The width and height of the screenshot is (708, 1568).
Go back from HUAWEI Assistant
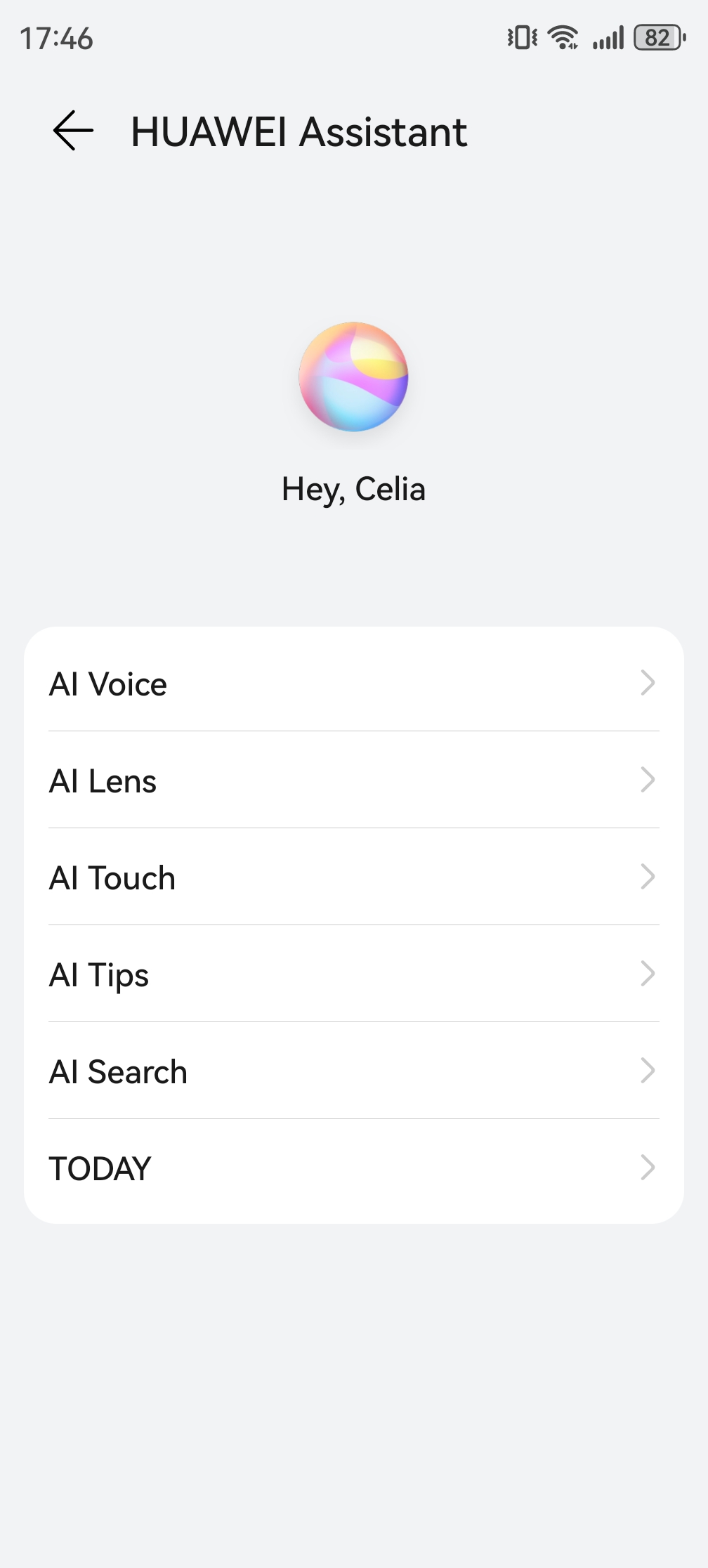(x=73, y=131)
